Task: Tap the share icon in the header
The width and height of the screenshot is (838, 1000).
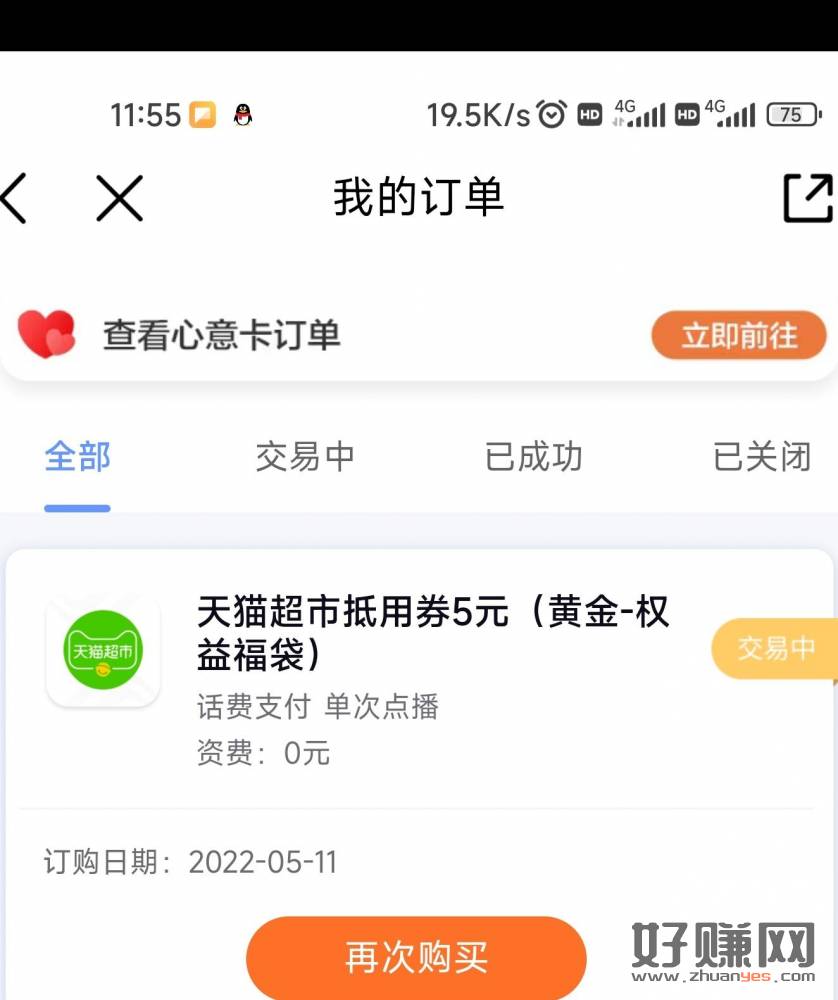Action: point(807,198)
